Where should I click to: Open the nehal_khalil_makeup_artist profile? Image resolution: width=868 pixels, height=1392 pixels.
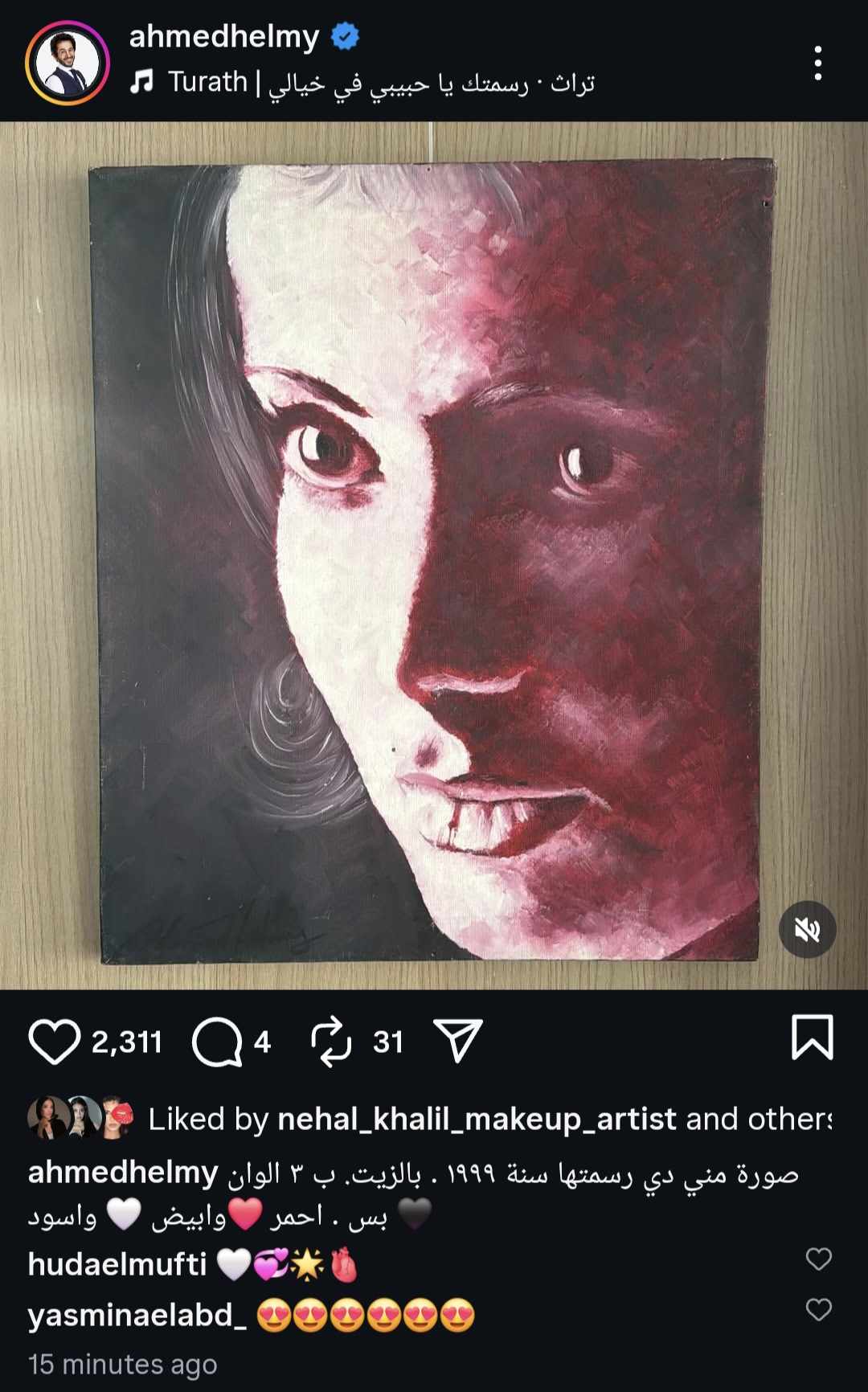pyautogui.click(x=477, y=1119)
